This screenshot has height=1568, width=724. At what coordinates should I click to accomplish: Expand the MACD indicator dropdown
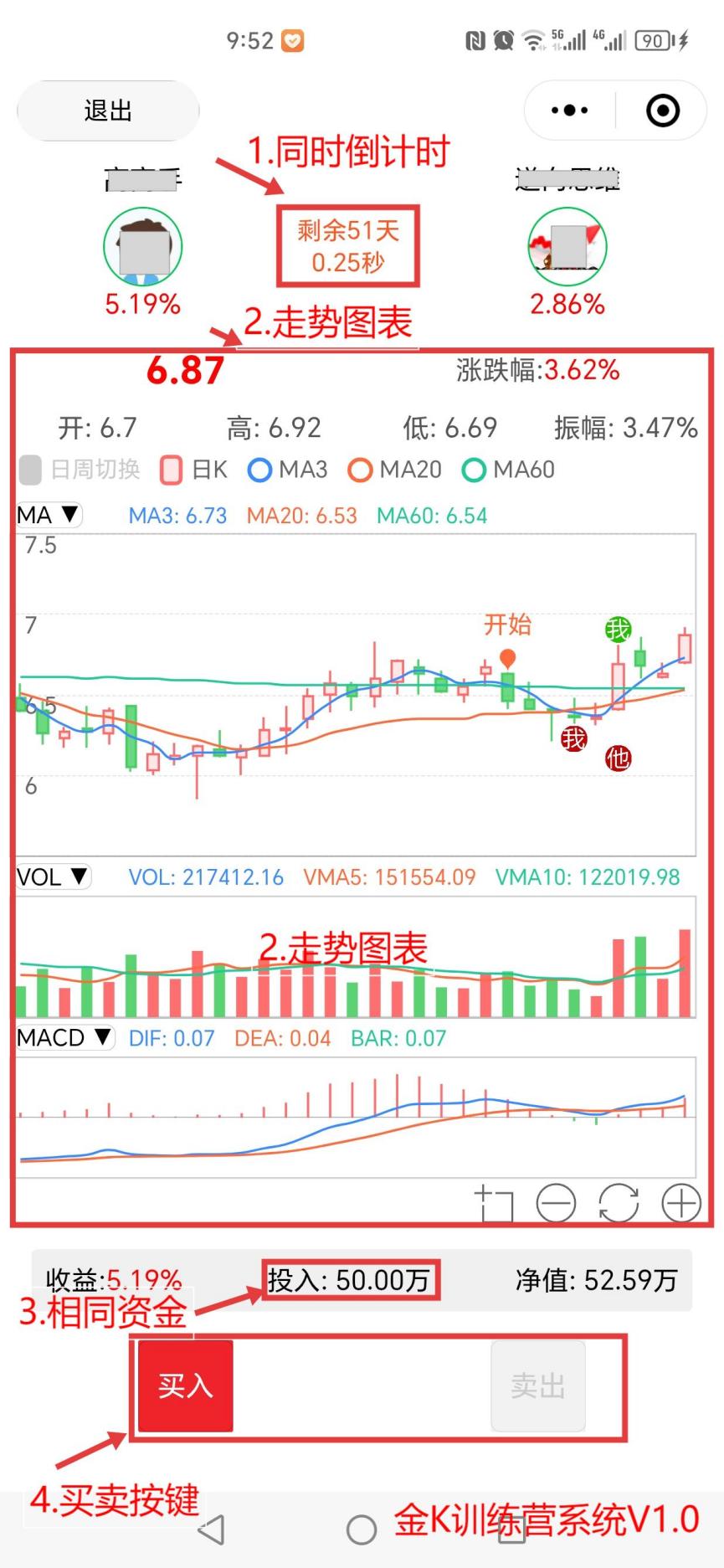64,1037
